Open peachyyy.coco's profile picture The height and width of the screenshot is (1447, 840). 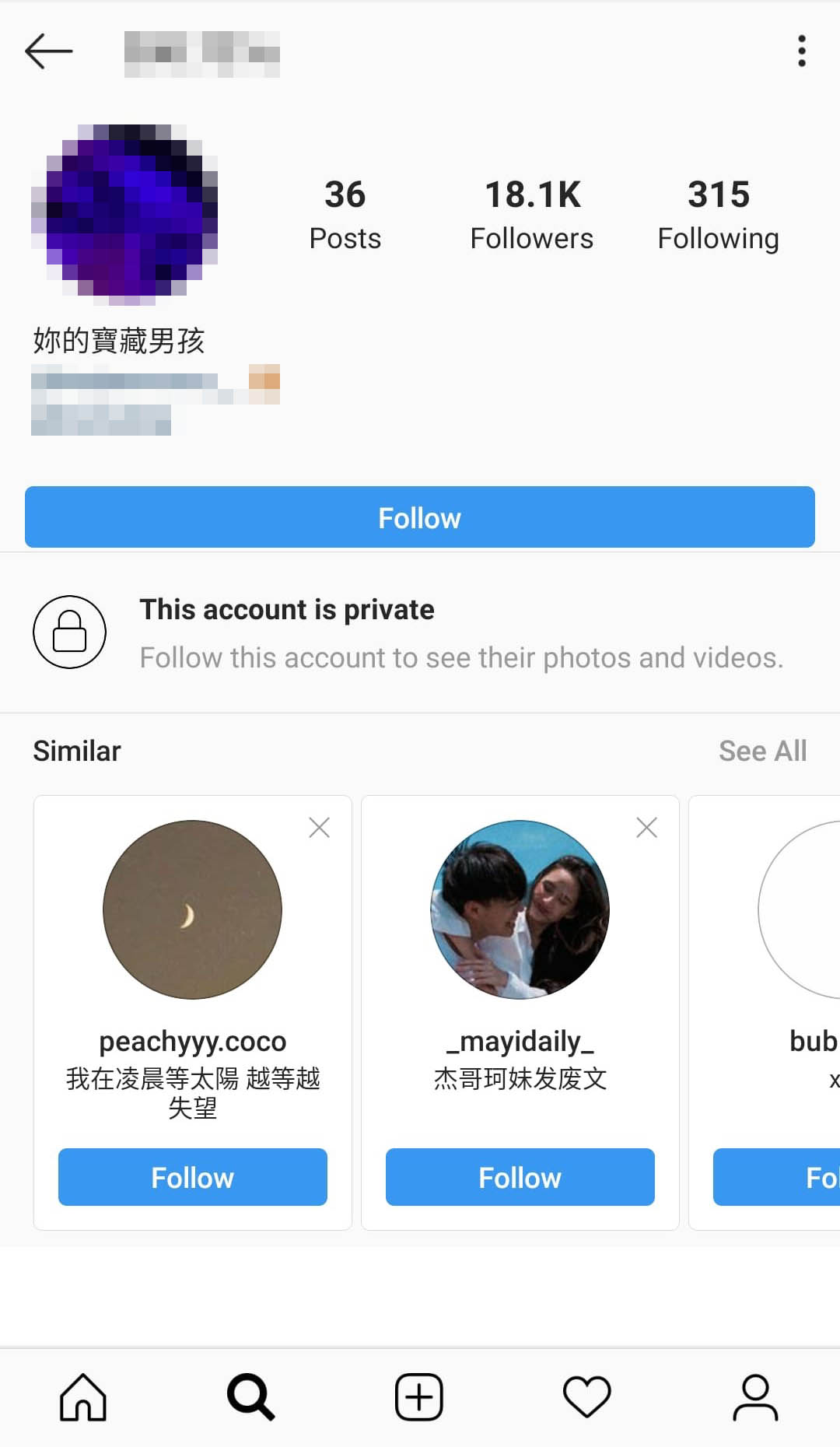(193, 909)
